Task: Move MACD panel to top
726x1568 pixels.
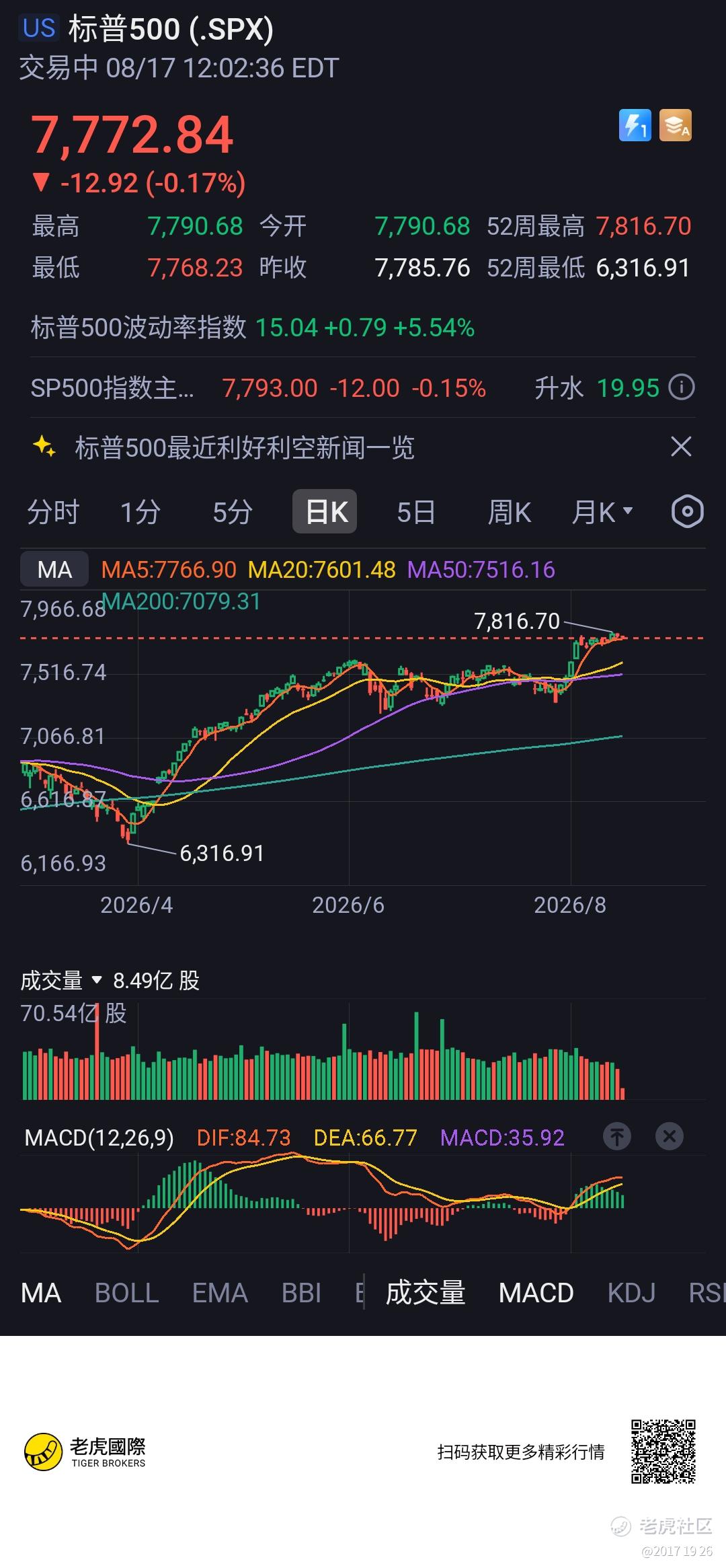Action: [617, 1137]
